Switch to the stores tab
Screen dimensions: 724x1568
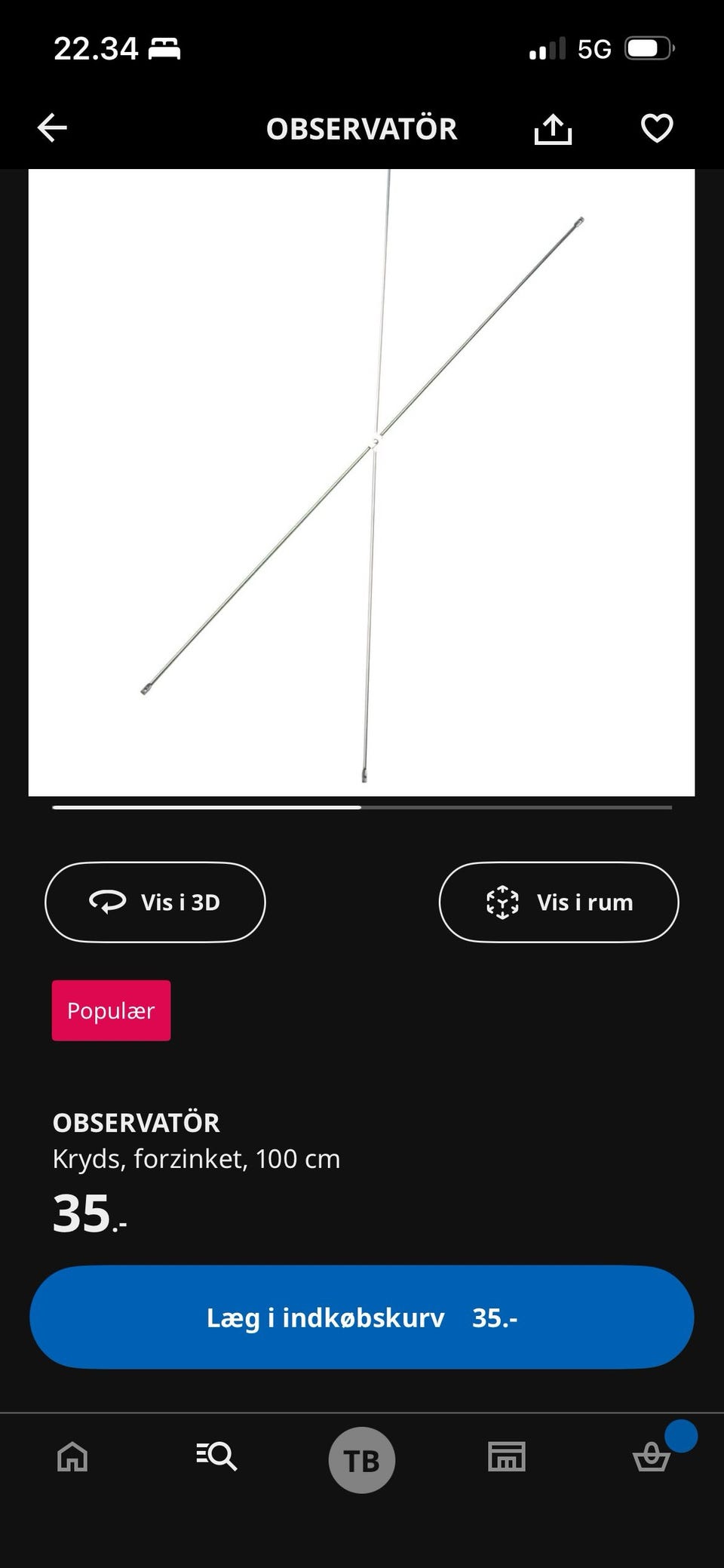(507, 1456)
